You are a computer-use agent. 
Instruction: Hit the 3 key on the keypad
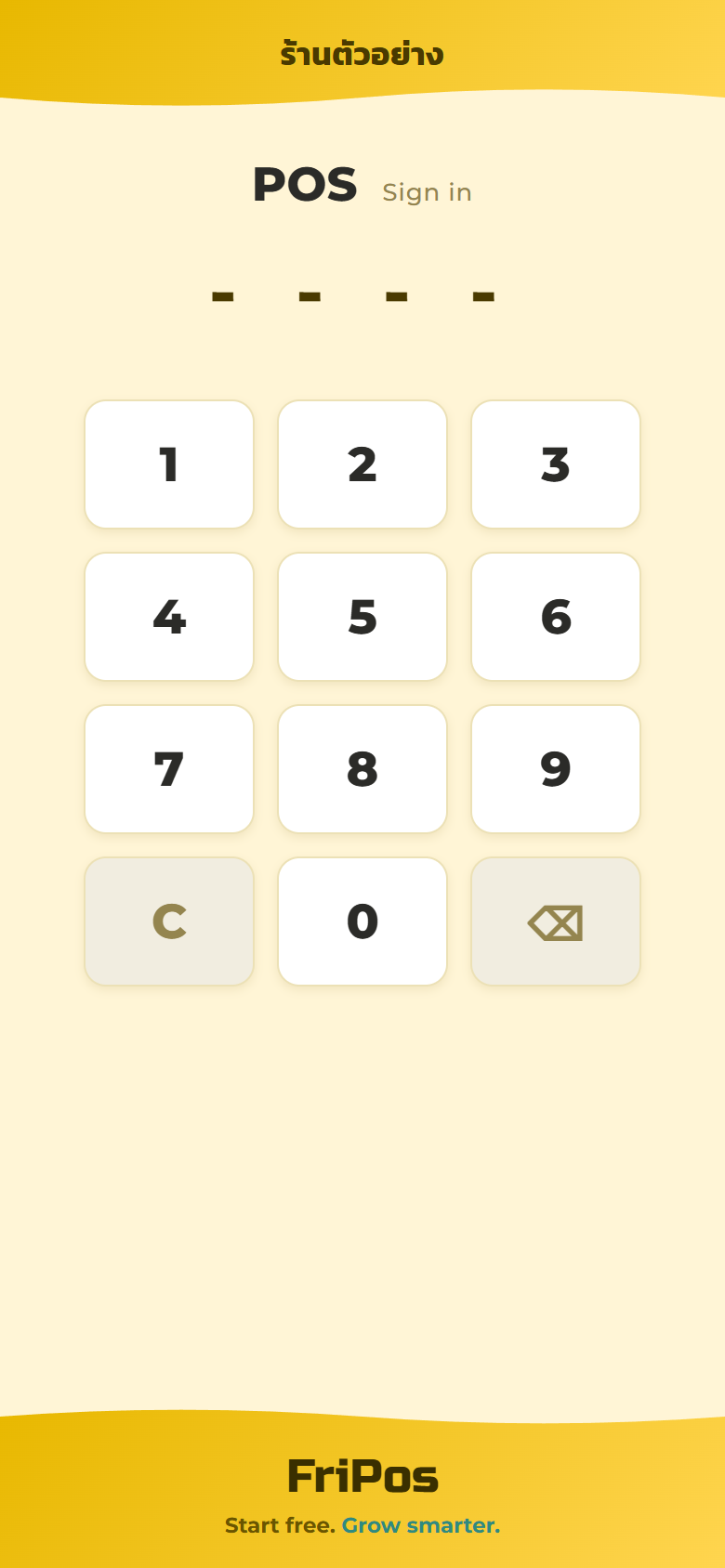[556, 464]
